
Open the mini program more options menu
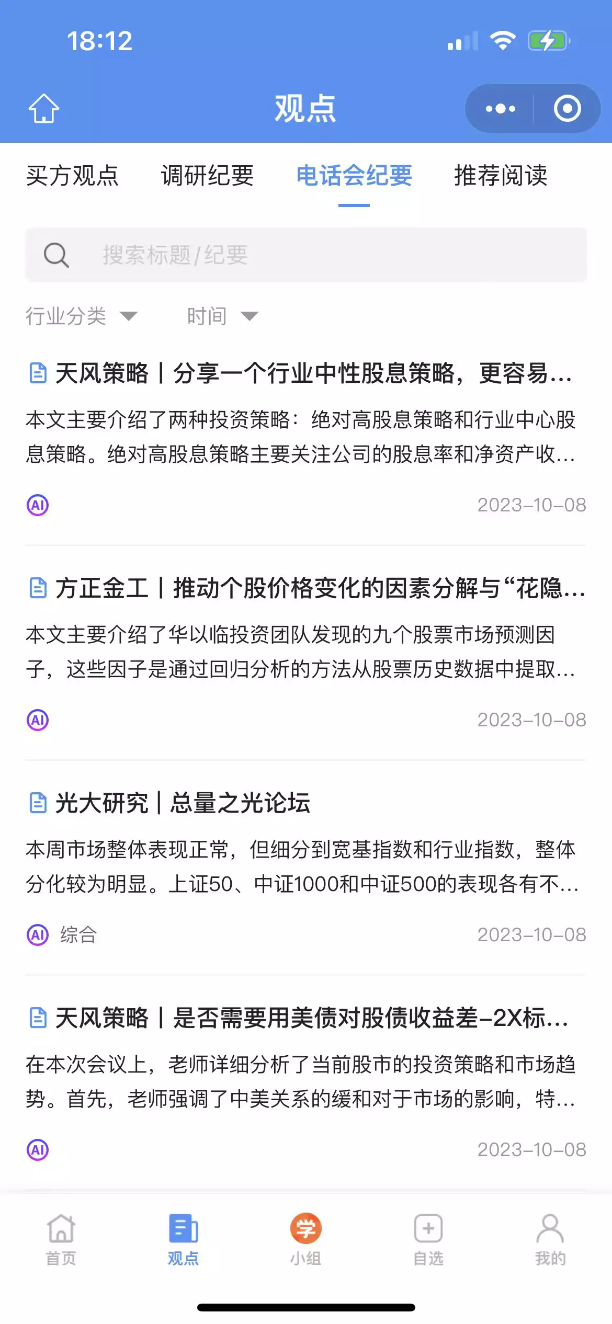(x=500, y=108)
